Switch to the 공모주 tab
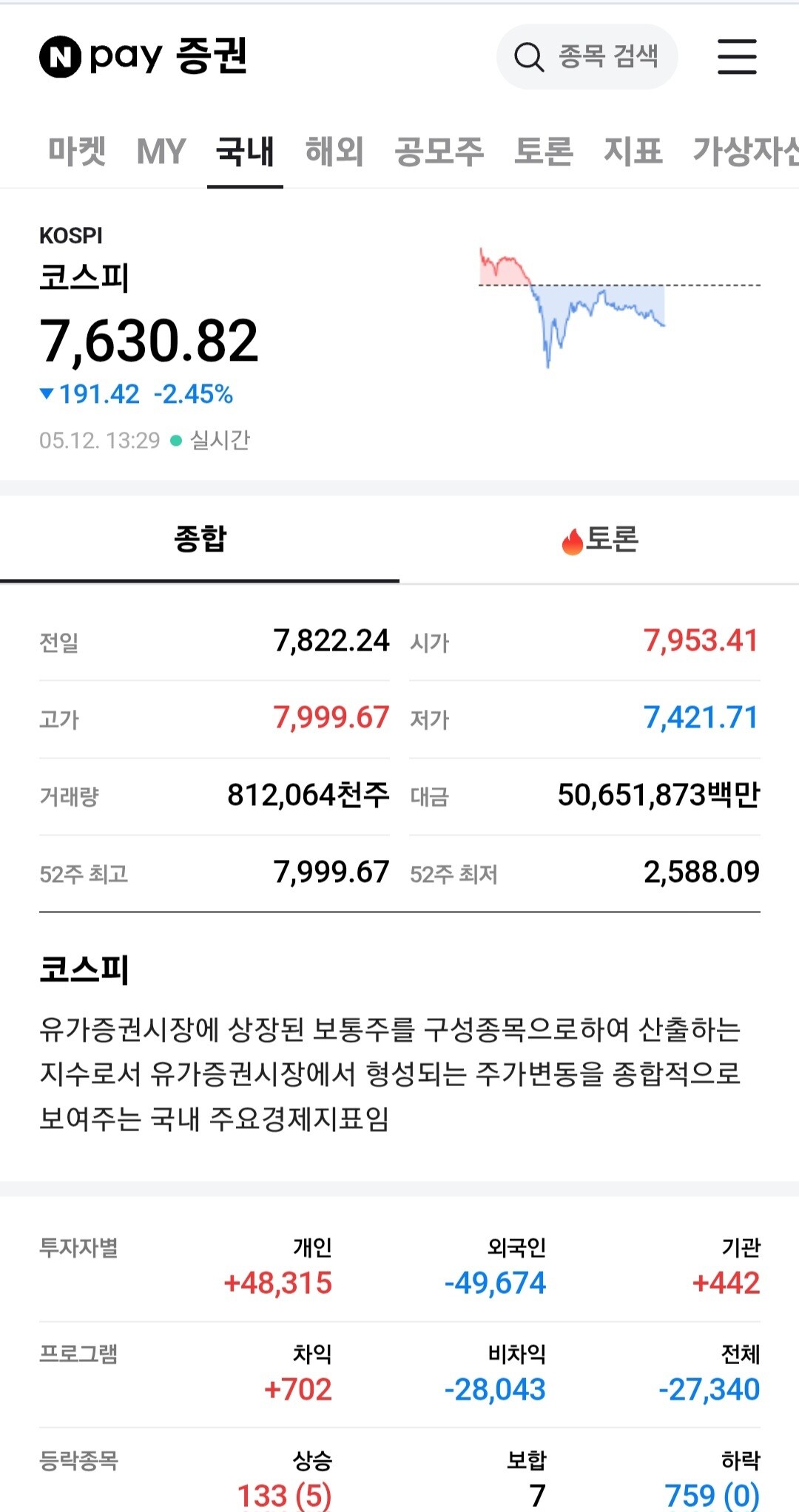Viewport: 799px width, 1512px height. pos(439,151)
